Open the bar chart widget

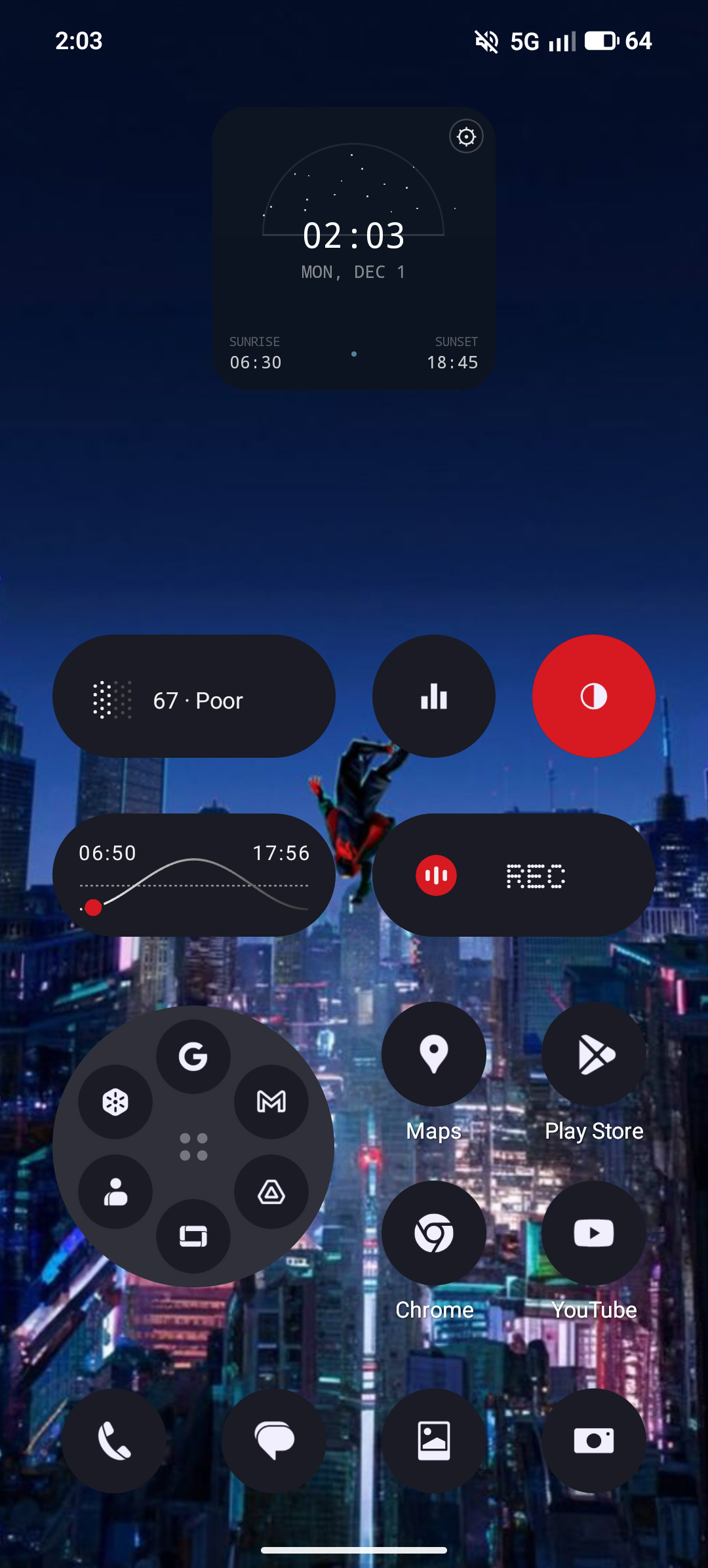[434, 696]
